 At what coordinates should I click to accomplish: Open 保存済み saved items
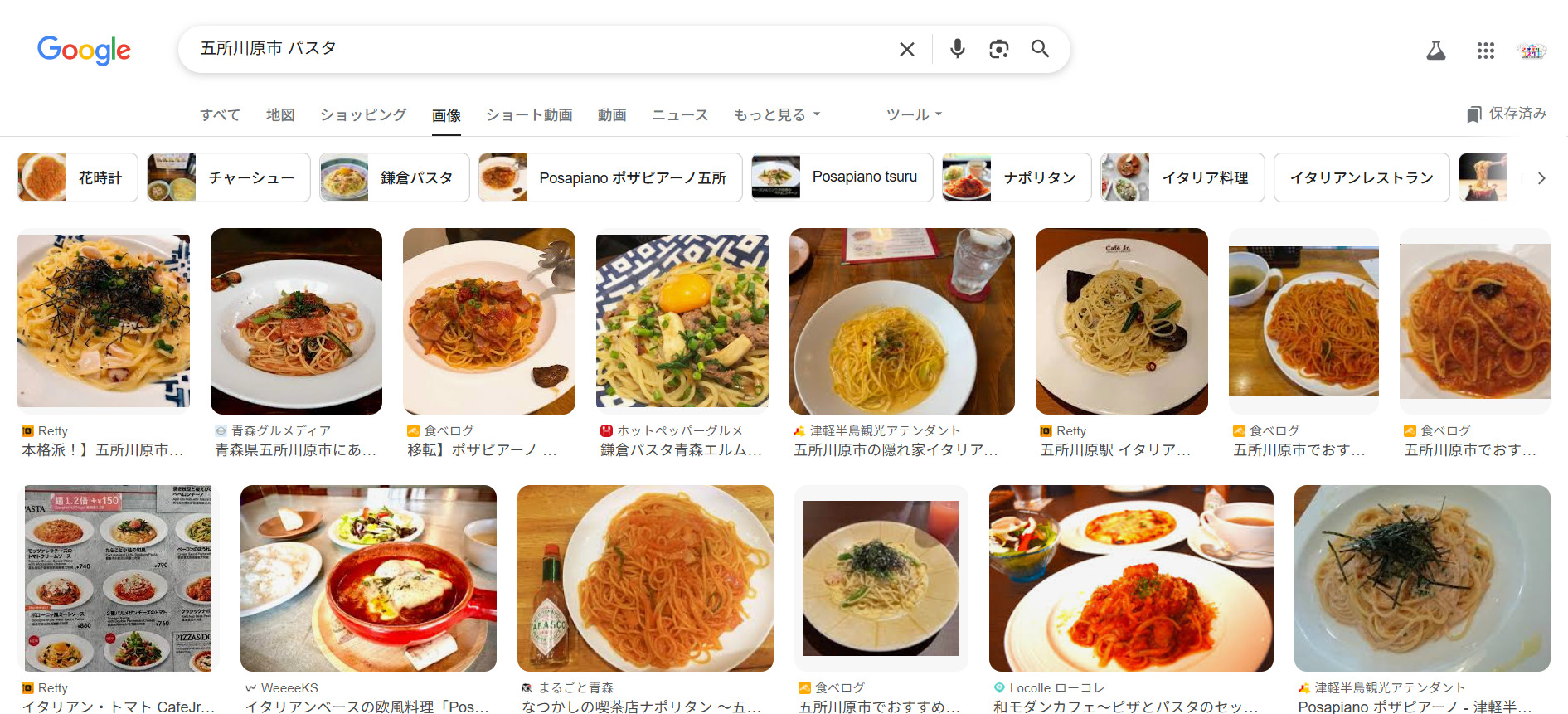coord(1506,114)
